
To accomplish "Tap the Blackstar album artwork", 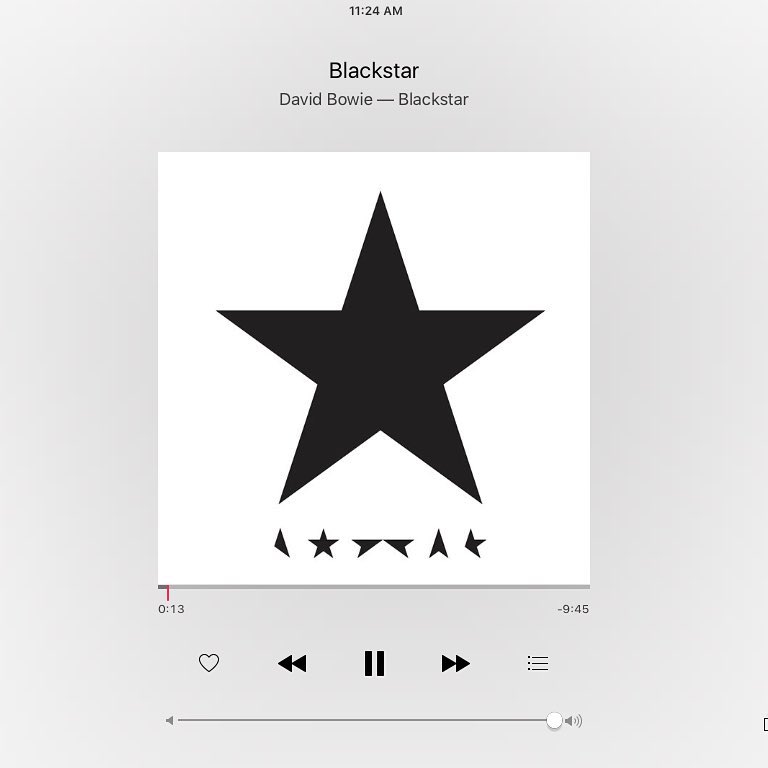I will tap(374, 368).
